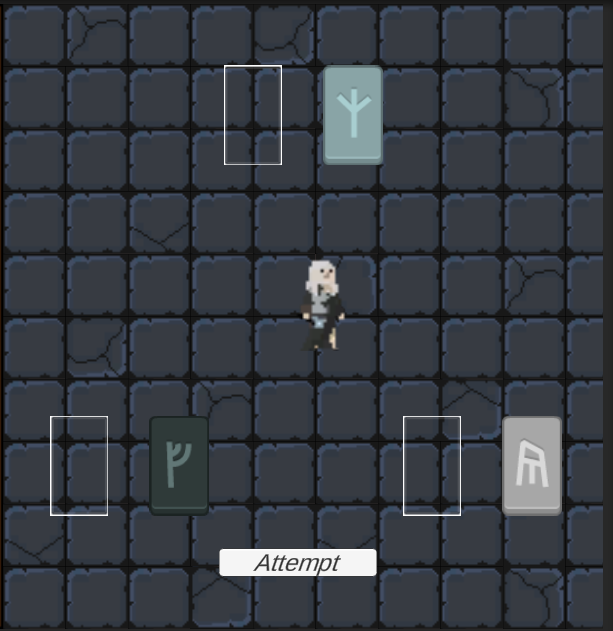Screen dimensions: 613x631
Task: Tap the empty slot beside the blue rune
Action: coord(253,115)
